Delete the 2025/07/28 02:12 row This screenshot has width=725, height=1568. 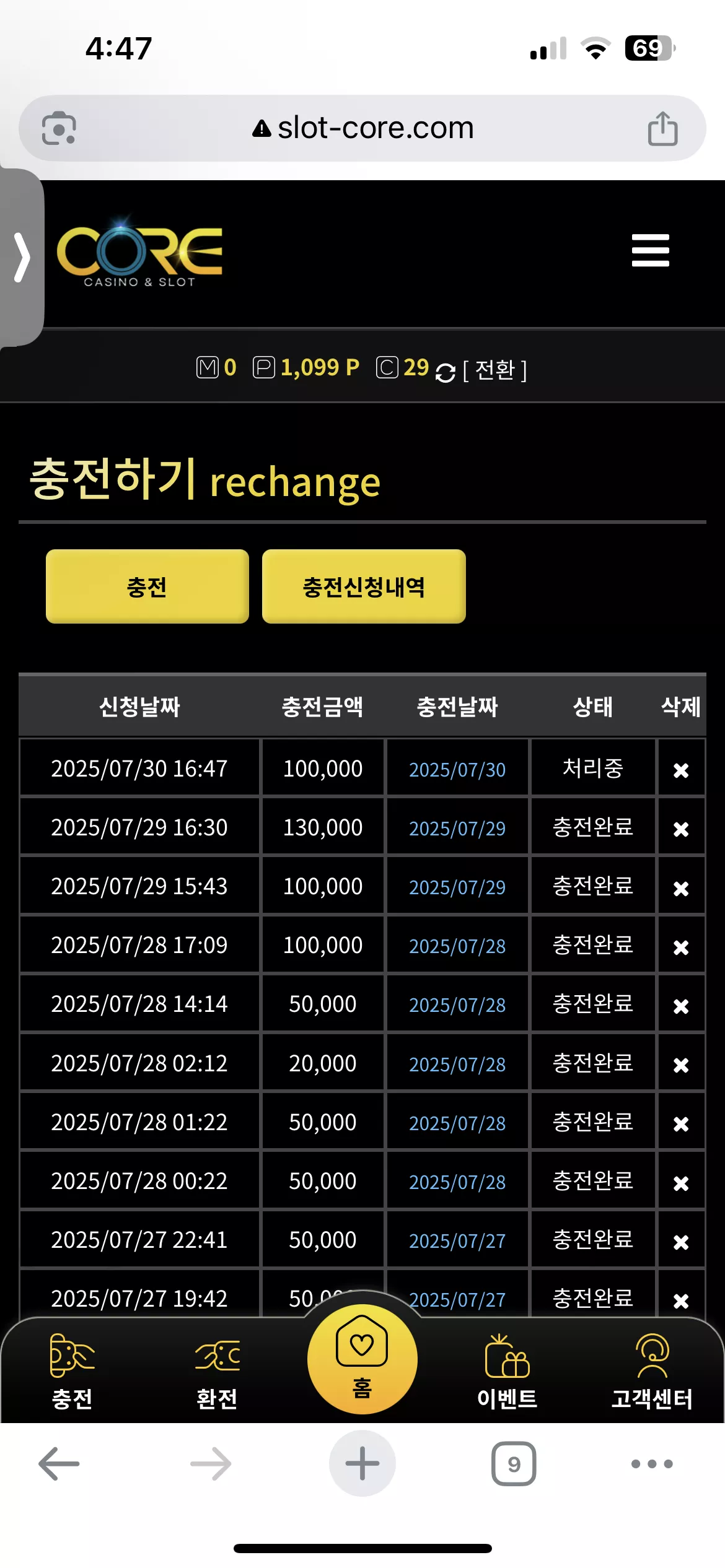pyautogui.click(x=681, y=1065)
